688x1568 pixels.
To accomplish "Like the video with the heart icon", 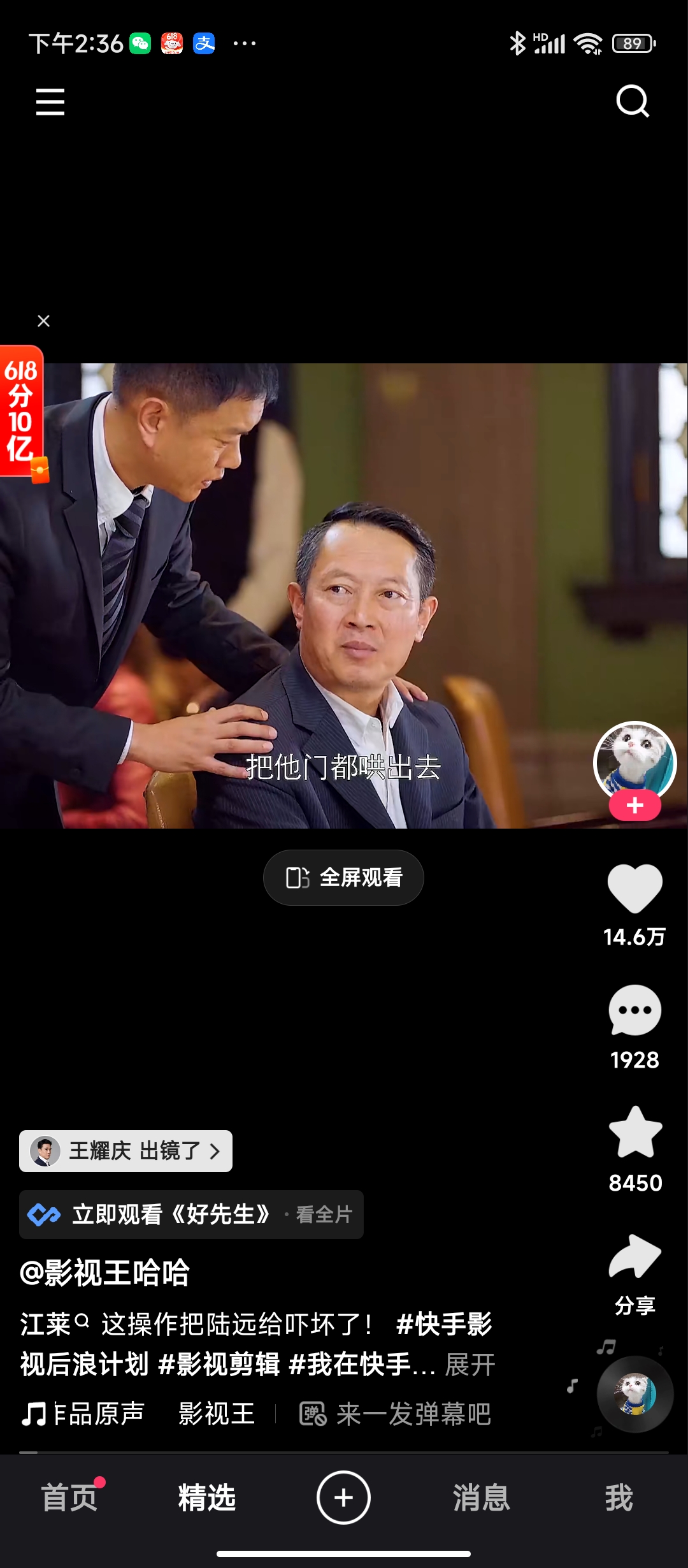I will click(x=634, y=889).
